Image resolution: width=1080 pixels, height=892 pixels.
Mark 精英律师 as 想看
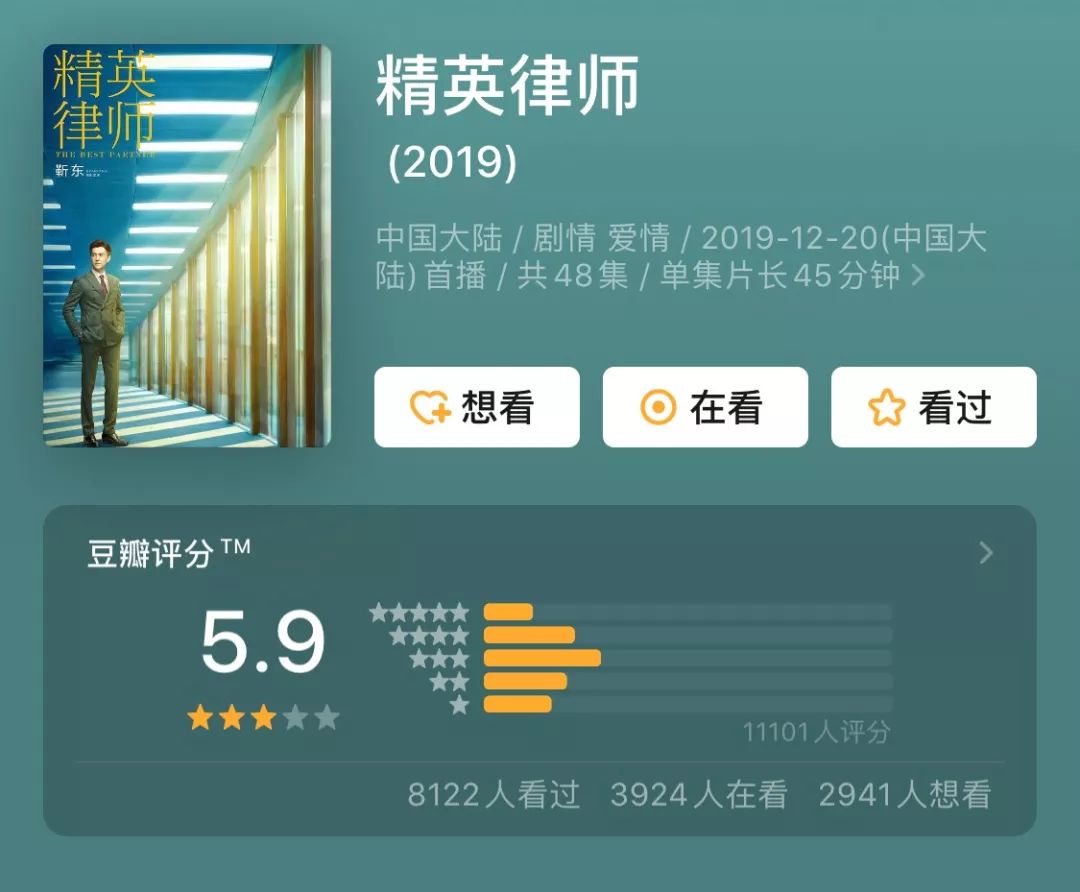click(x=477, y=407)
